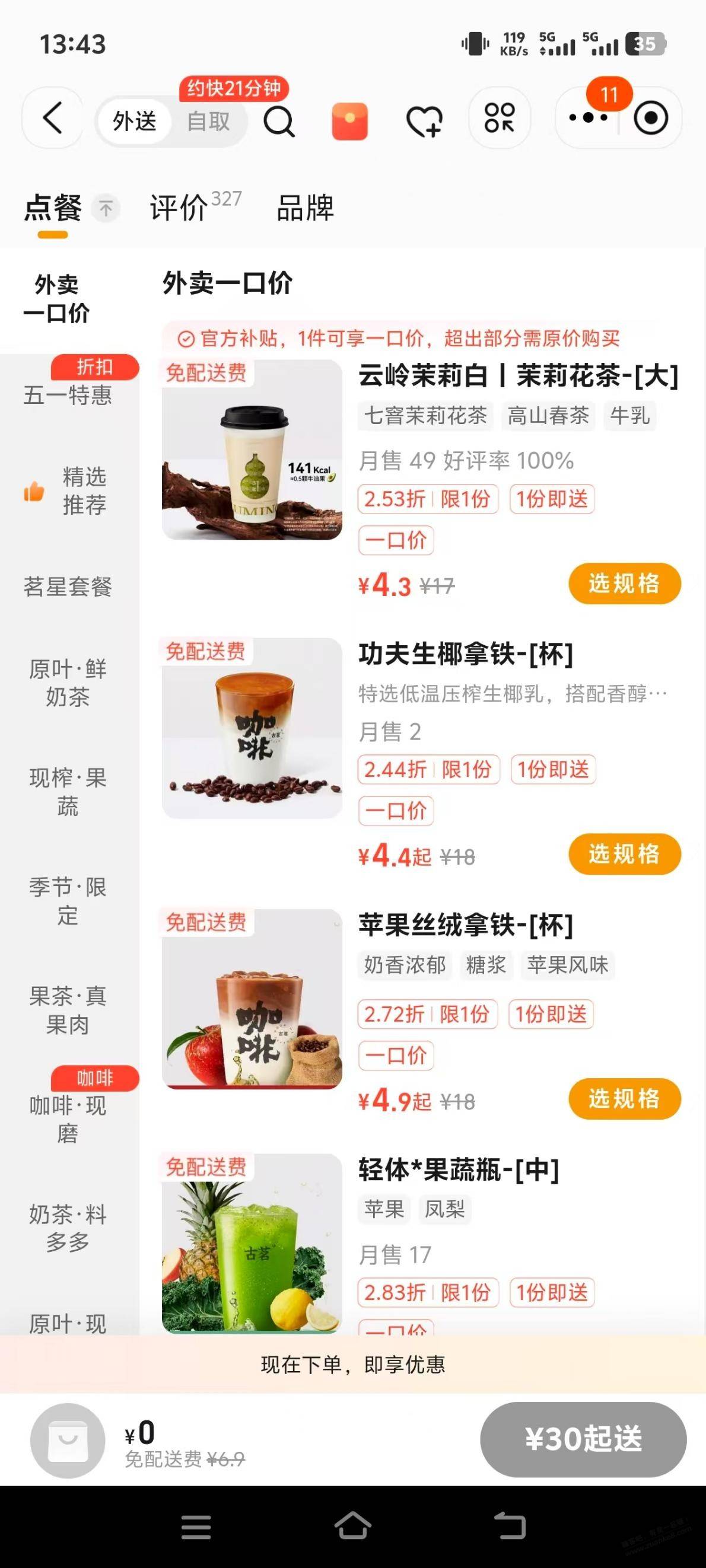Choose specs for 苹果丝绒拿铁
The height and width of the screenshot is (1568, 706).
coord(624,1099)
